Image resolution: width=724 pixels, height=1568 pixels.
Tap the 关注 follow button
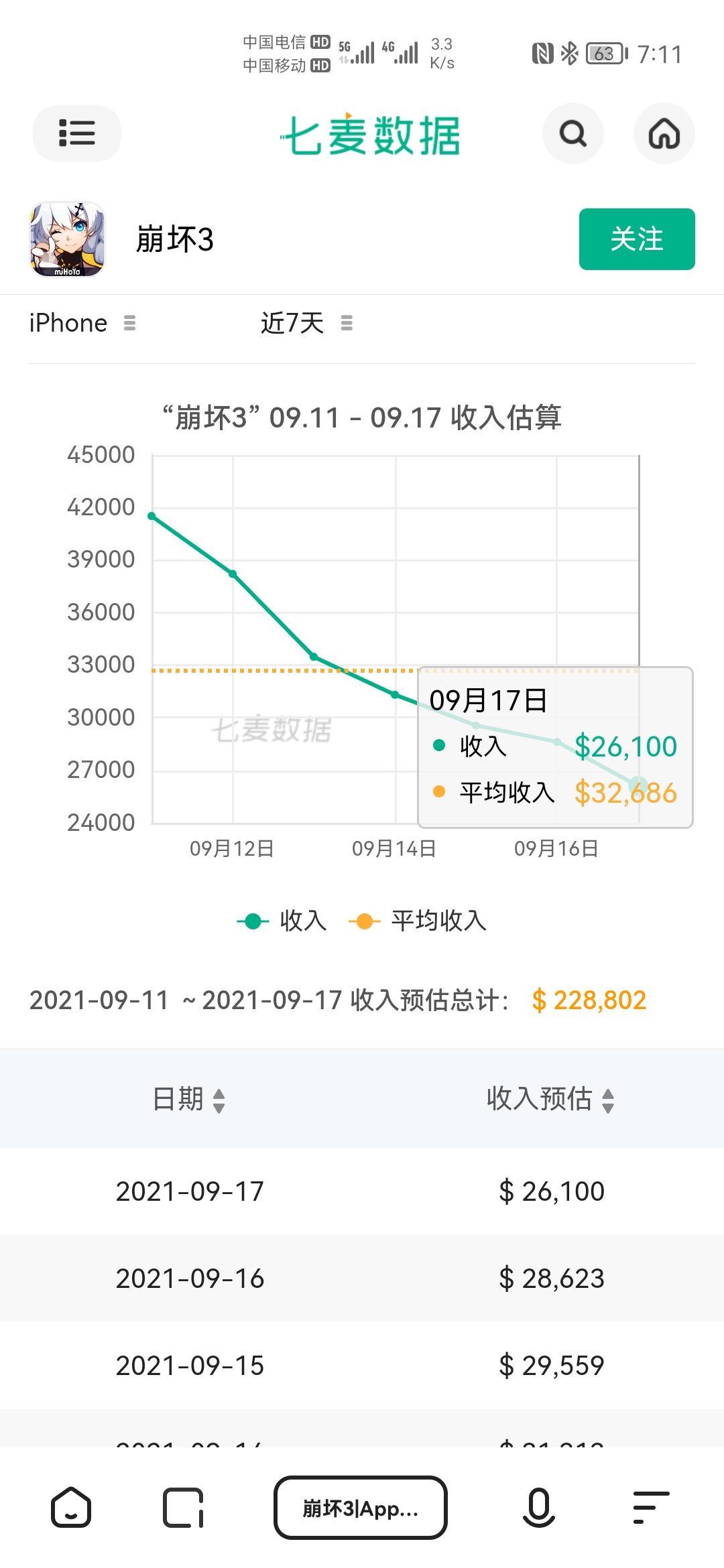pos(636,239)
